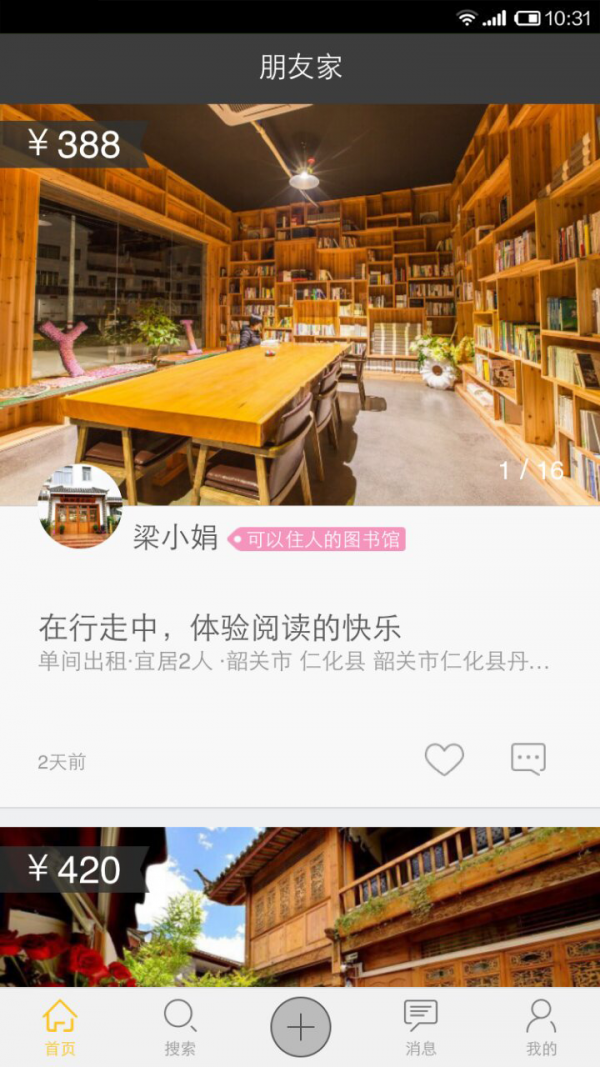Tap the plus button to add a listing

pos(300,1027)
